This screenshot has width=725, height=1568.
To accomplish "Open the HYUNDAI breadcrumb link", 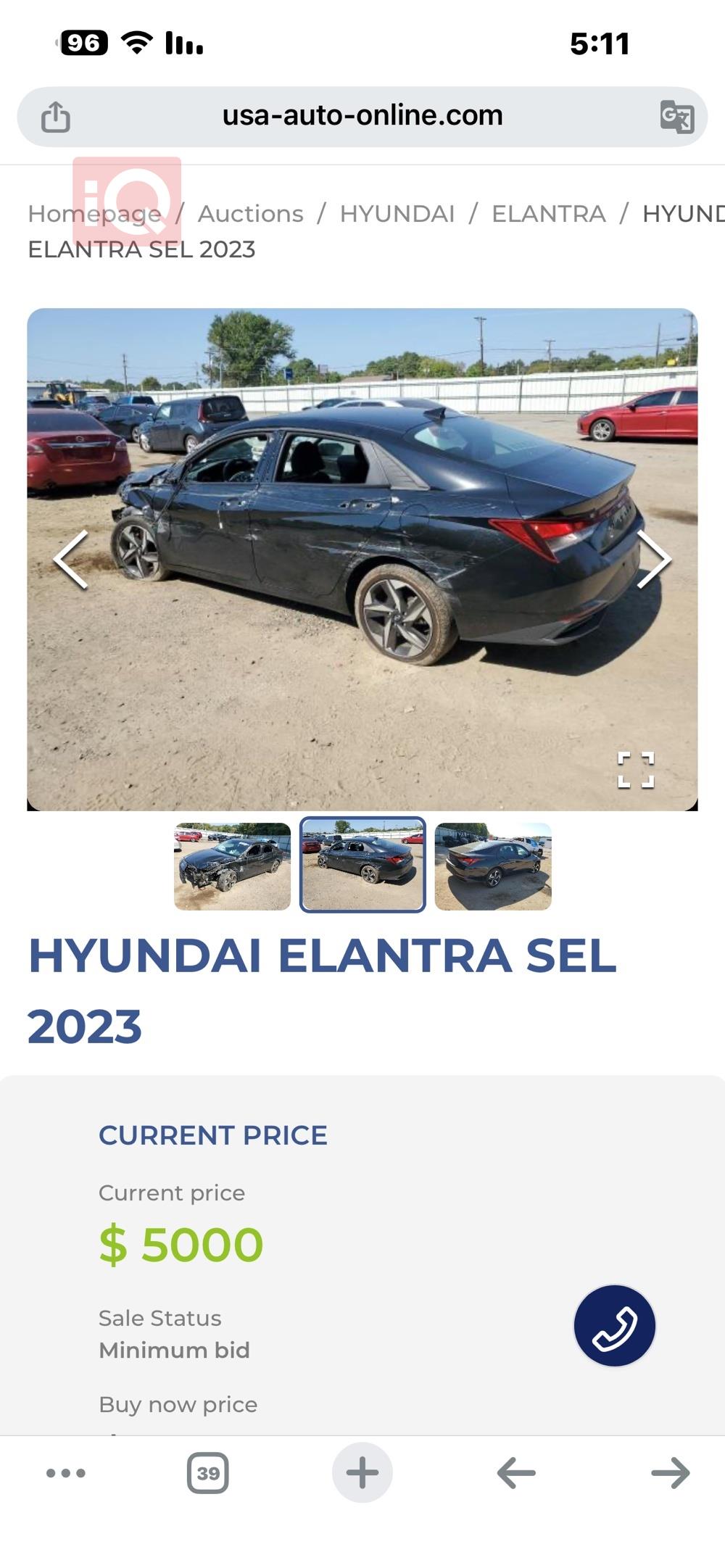I will [x=397, y=214].
